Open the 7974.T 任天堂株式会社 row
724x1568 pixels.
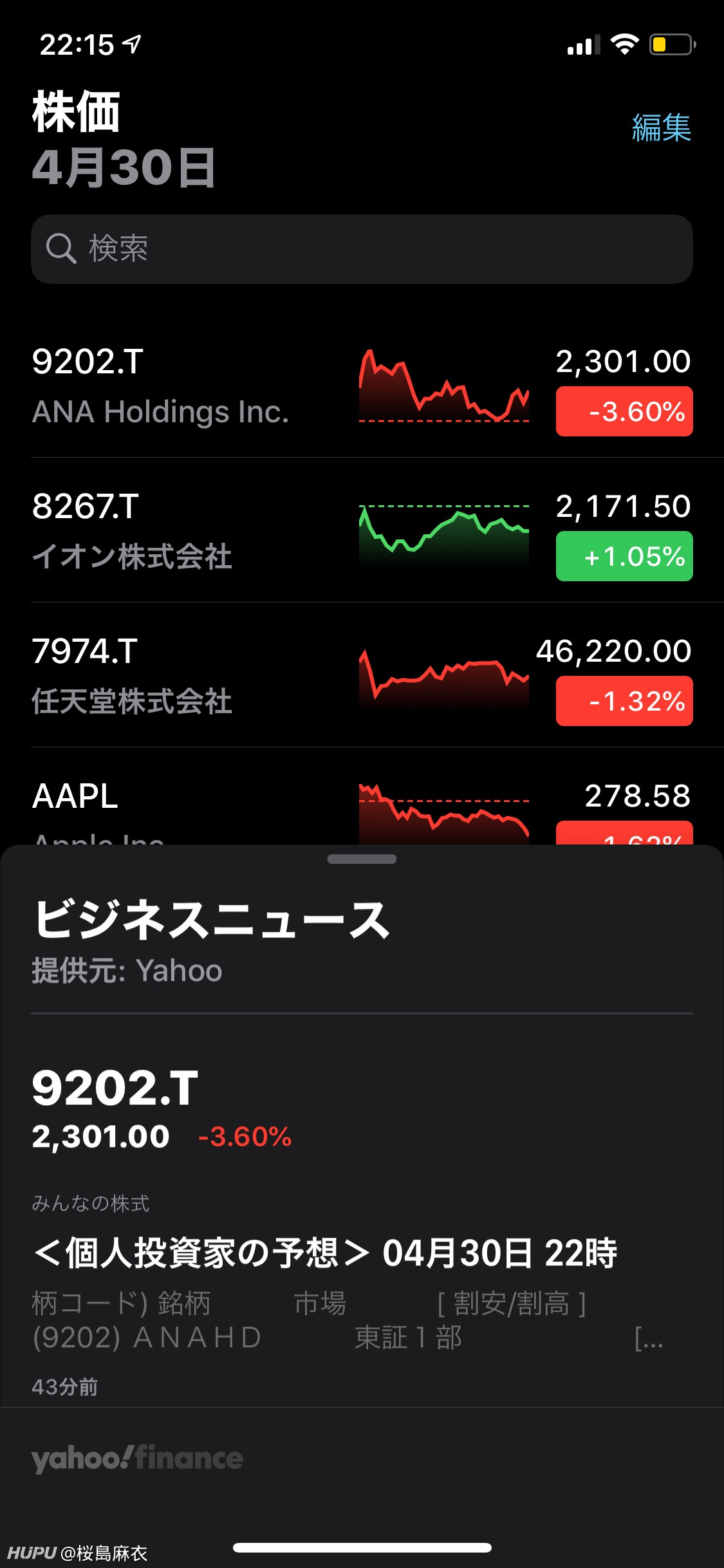coord(362,675)
